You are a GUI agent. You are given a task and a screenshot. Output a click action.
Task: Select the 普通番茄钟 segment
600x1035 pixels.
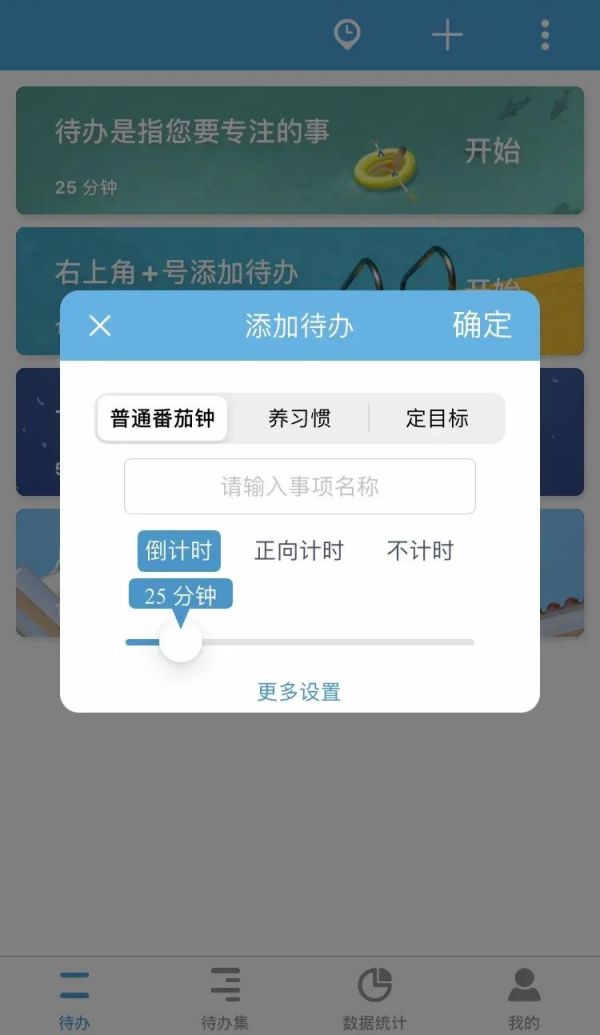(162, 418)
